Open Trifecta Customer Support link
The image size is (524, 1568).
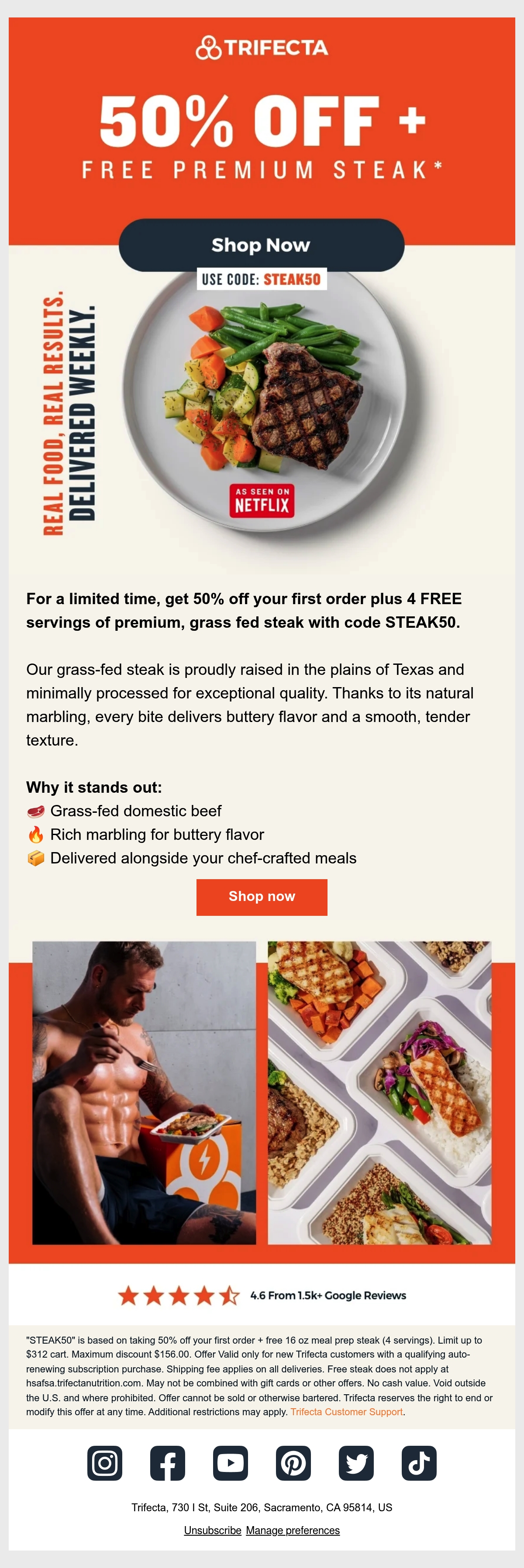tap(346, 1412)
